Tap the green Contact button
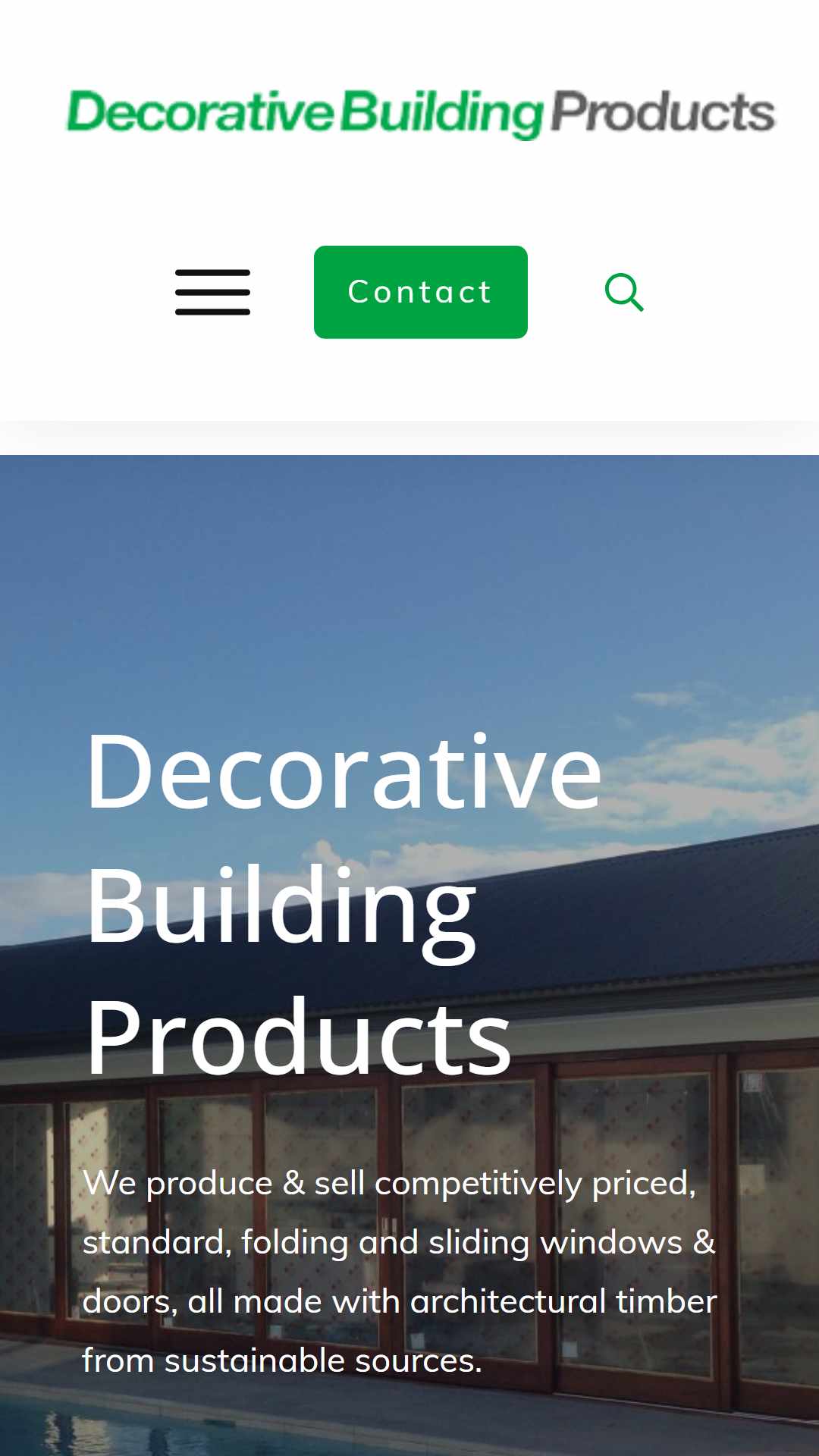 tap(420, 292)
